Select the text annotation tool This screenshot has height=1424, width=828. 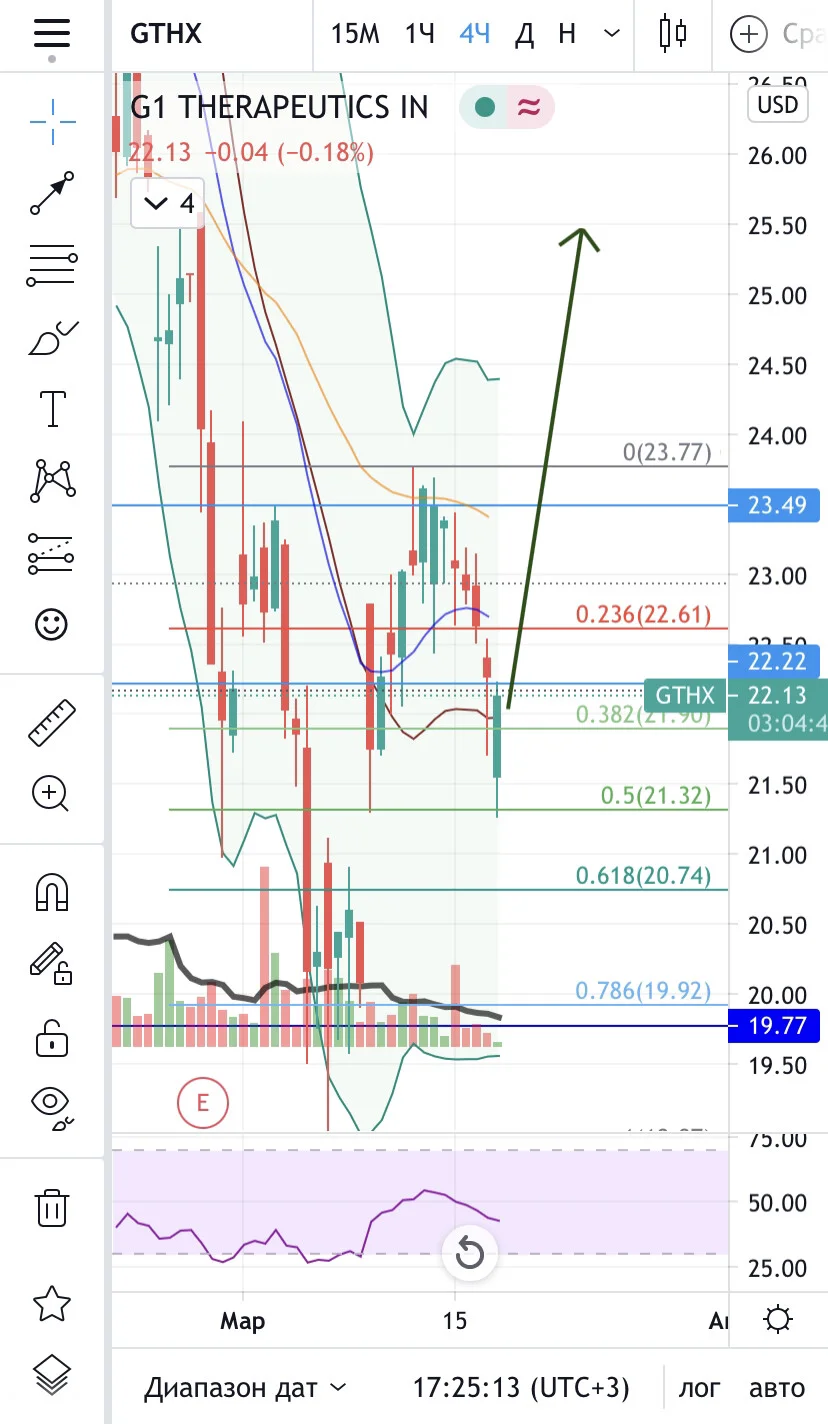click(x=51, y=408)
